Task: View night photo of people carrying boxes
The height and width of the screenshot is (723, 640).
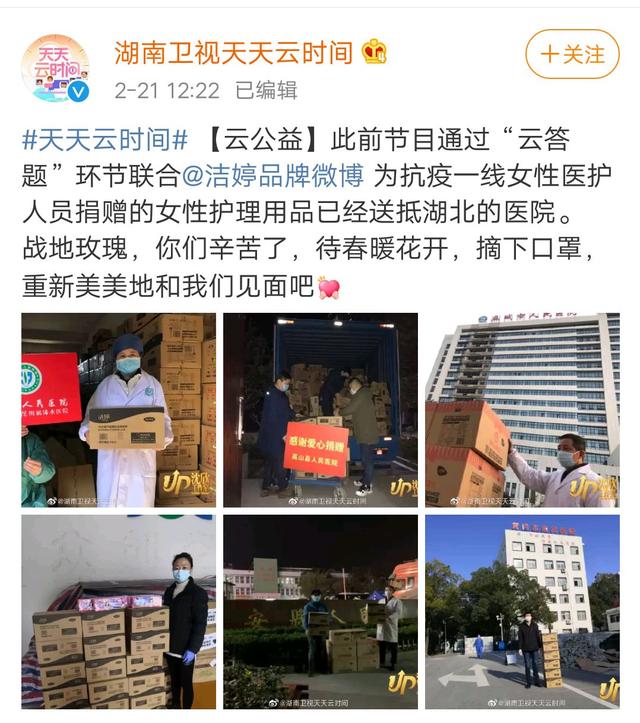Action: [320, 611]
